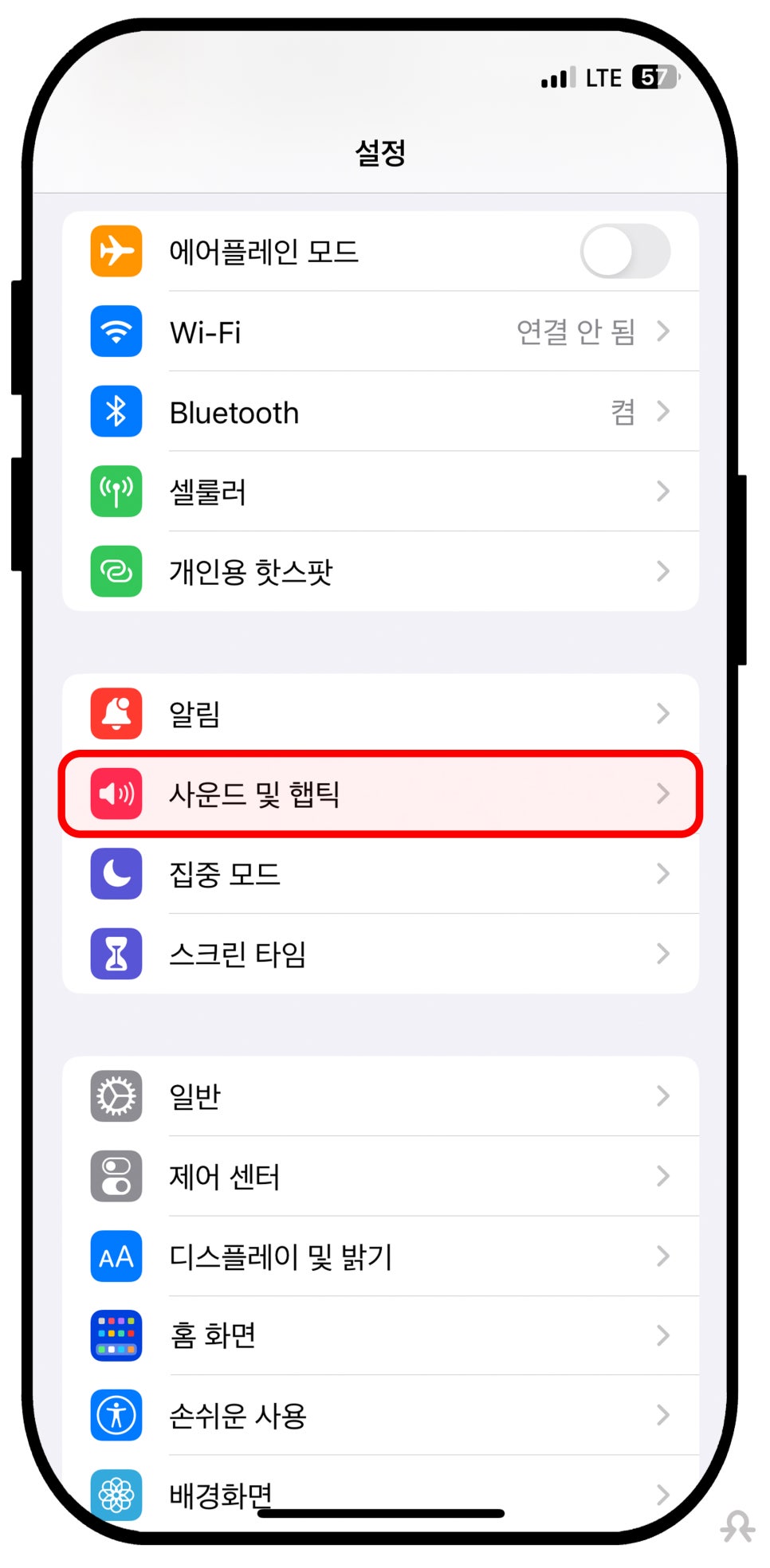Open 홈 화면 settings
Image resolution: width=770 pixels, height=1568 pixels.
coord(380,1335)
